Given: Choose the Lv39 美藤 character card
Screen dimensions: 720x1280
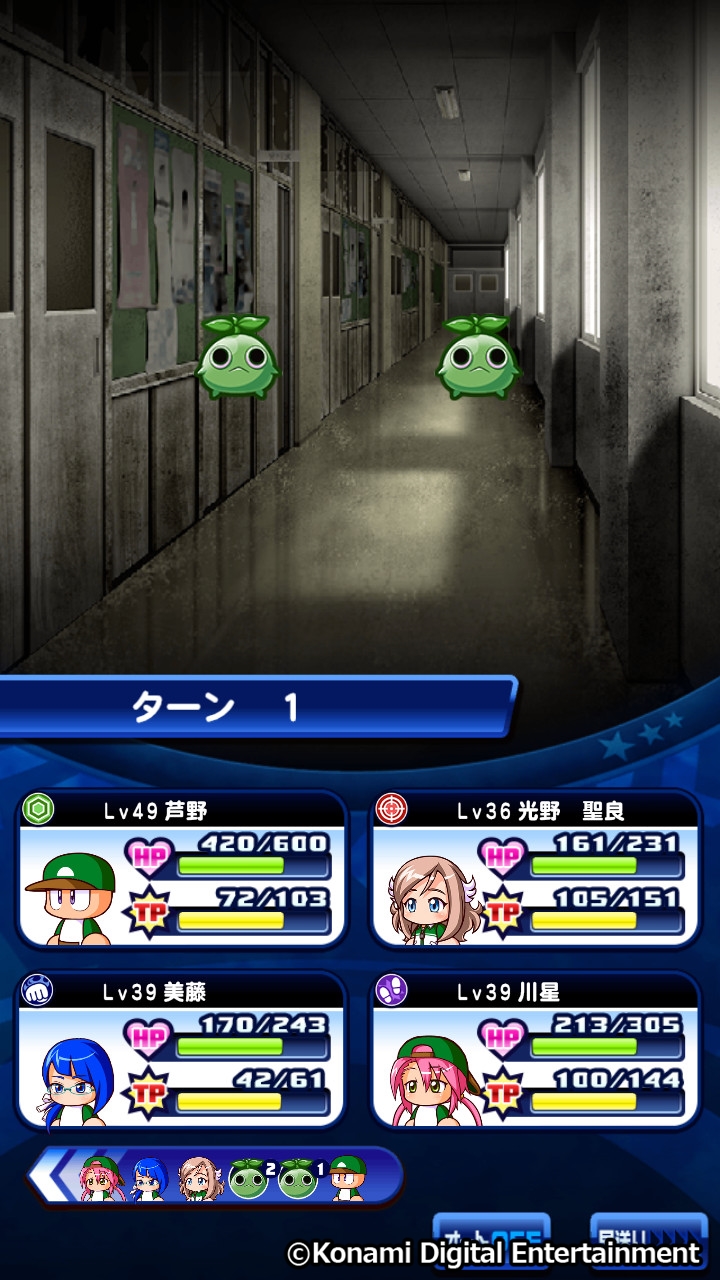Looking at the screenshot, I should click(182, 1050).
